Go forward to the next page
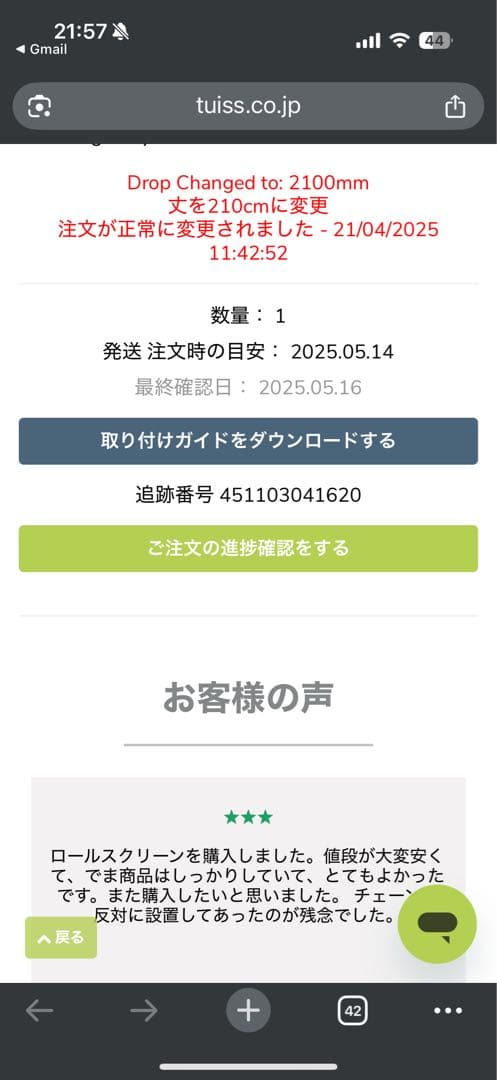 click(144, 1010)
